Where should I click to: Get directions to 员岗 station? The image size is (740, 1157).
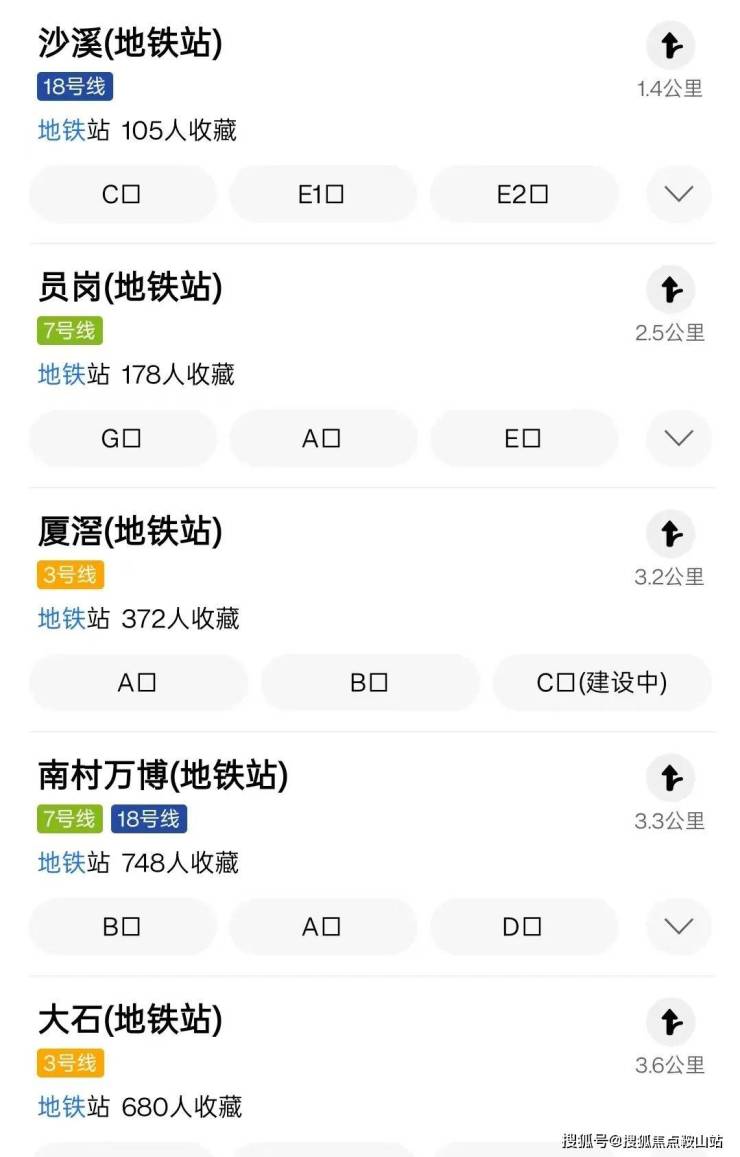point(670,290)
